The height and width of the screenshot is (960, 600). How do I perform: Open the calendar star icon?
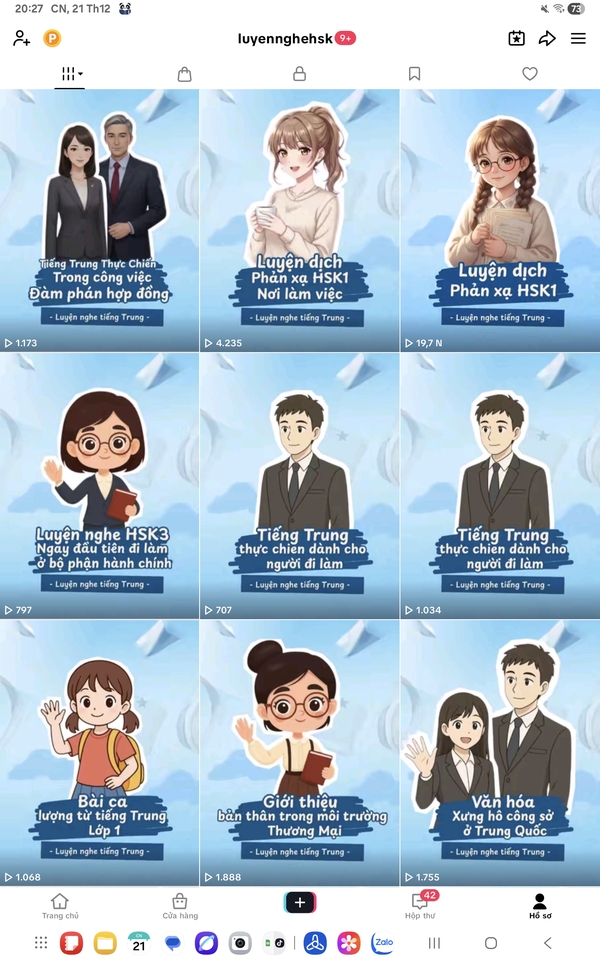pos(516,39)
